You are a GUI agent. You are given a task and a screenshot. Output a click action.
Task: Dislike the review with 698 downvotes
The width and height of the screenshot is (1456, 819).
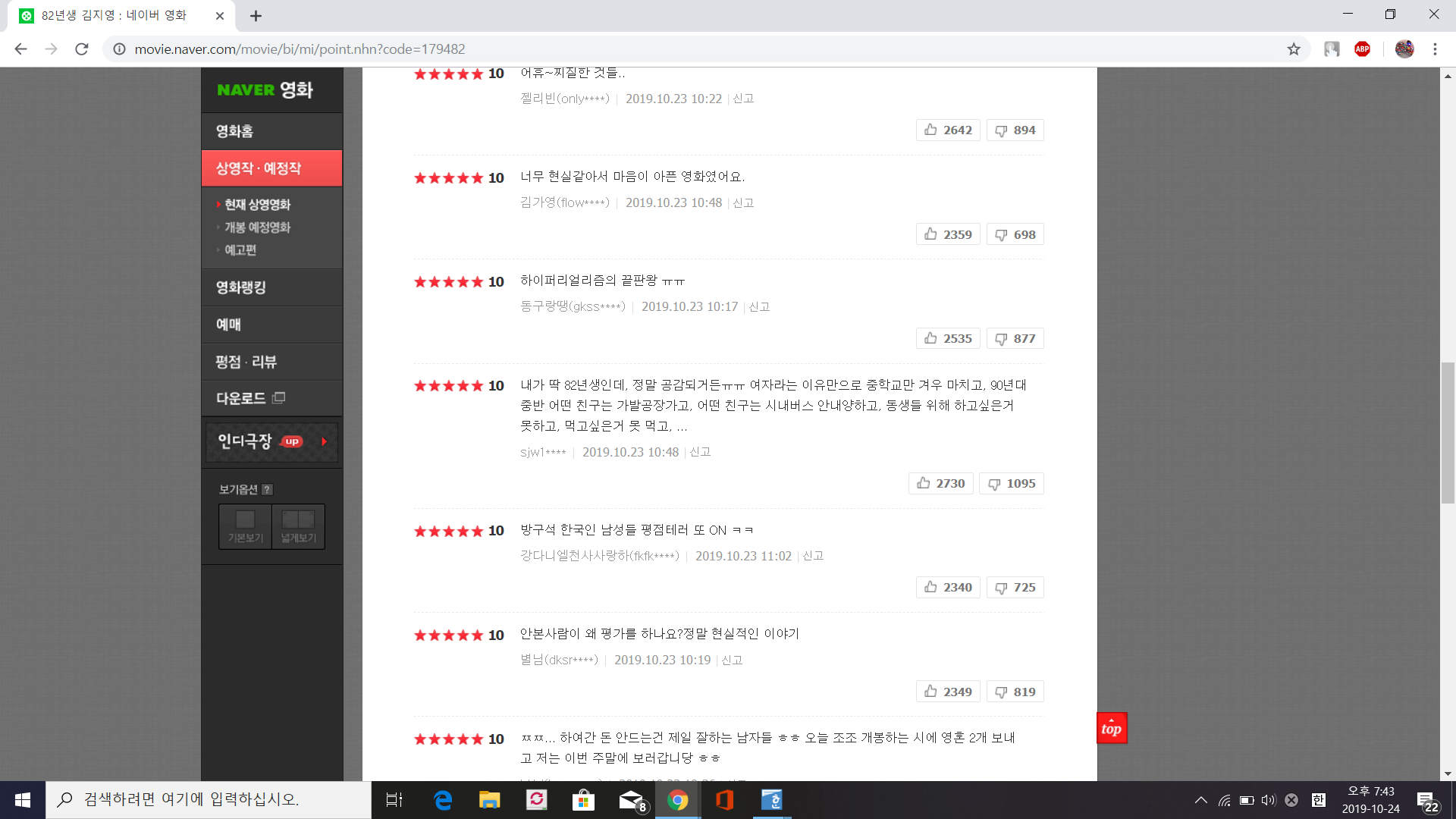click(x=1015, y=235)
